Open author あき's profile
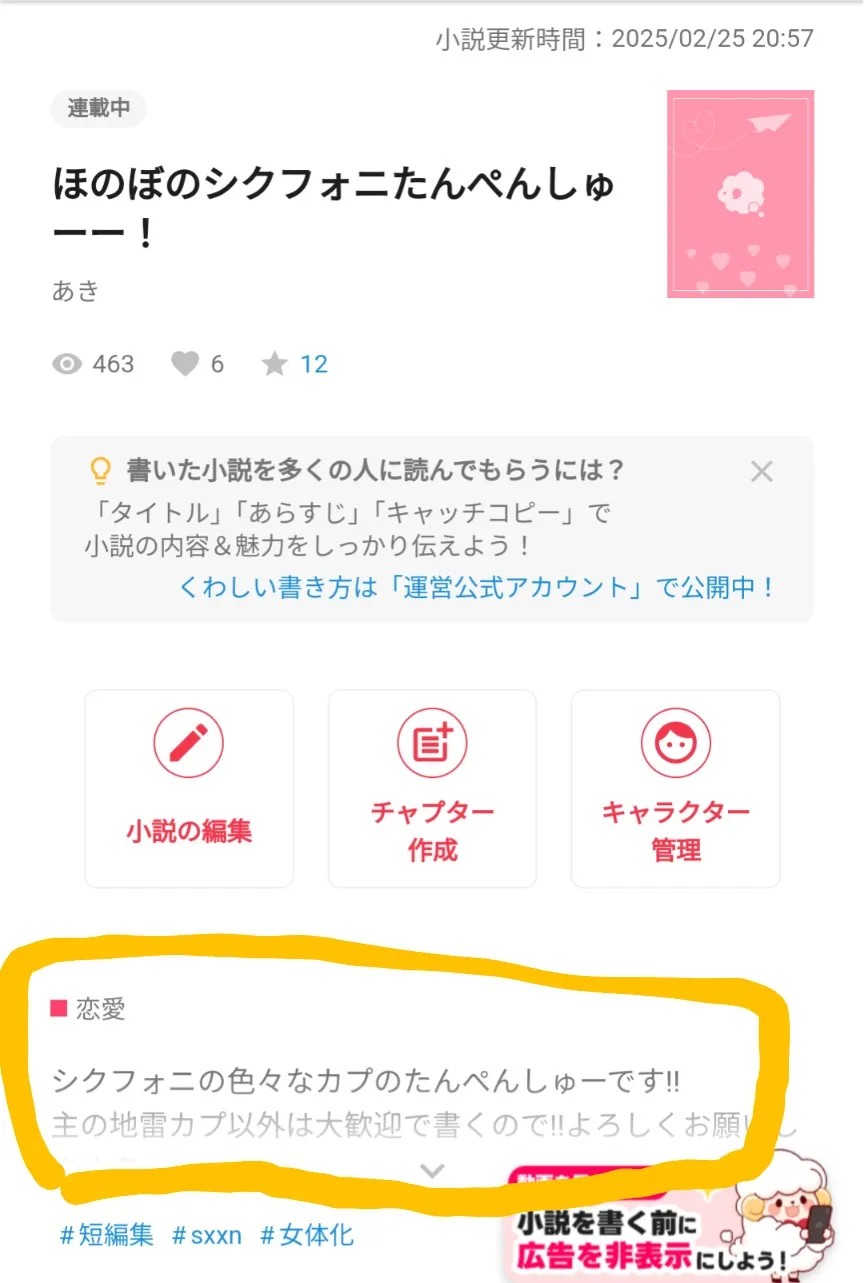Image resolution: width=864 pixels, height=1283 pixels. click(x=76, y=291)
